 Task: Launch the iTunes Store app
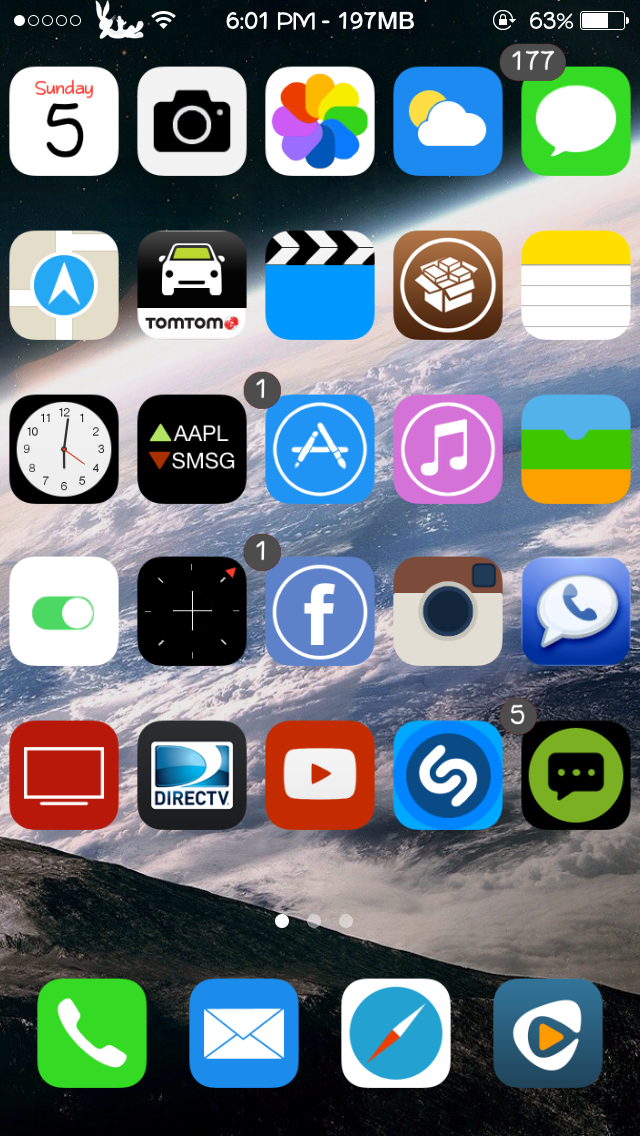click(x=448, y=448)
